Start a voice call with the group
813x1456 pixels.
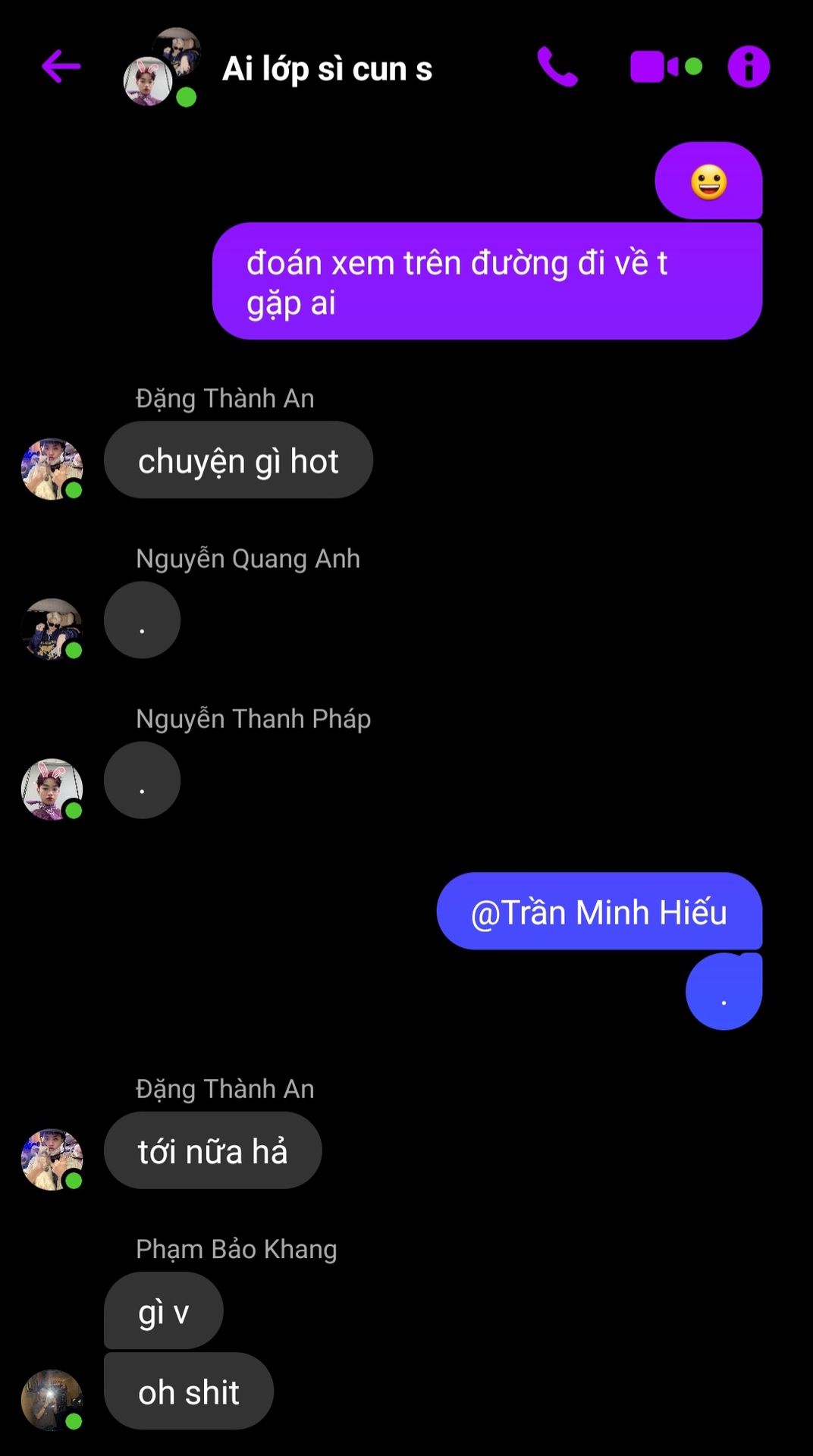[x=557, y=67]
